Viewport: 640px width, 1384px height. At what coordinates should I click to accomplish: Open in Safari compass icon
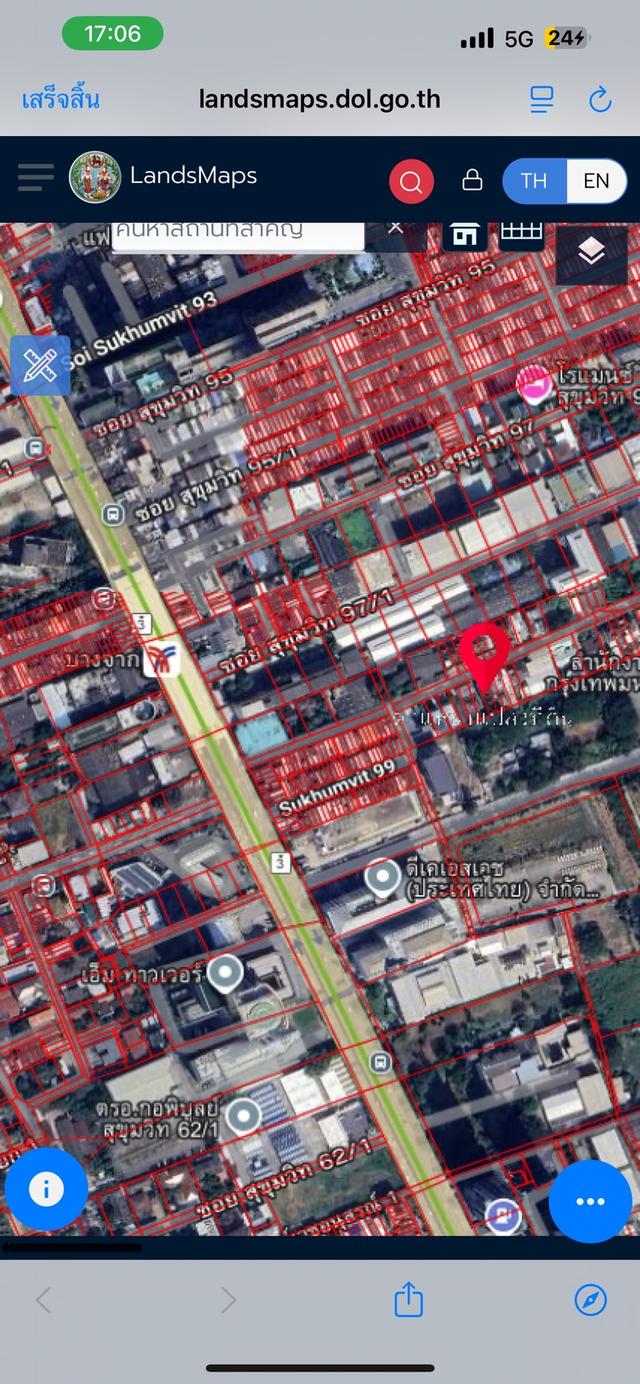(591, 1300)
